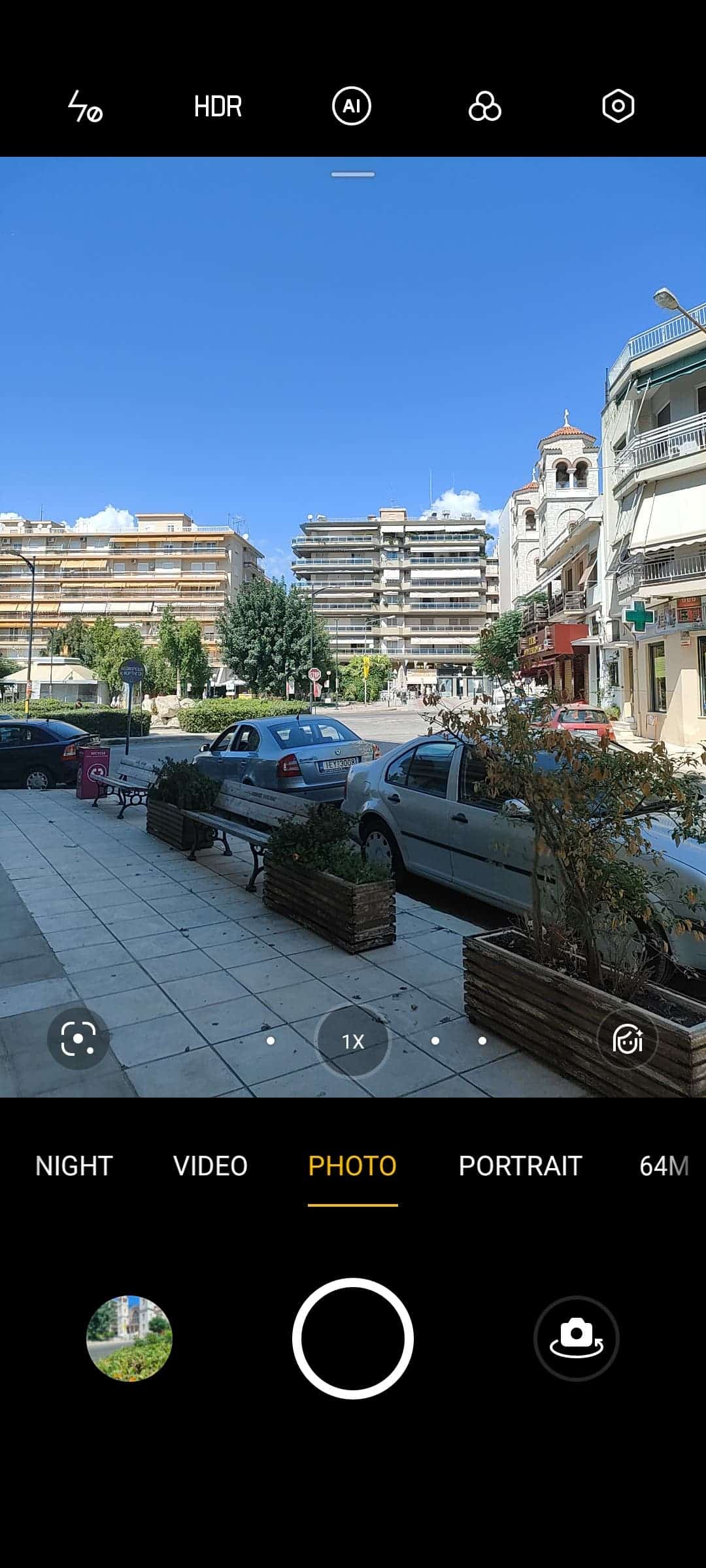Expand the top pull-down handle
This screenshot has width=706, height=1568.
point(353,174)
